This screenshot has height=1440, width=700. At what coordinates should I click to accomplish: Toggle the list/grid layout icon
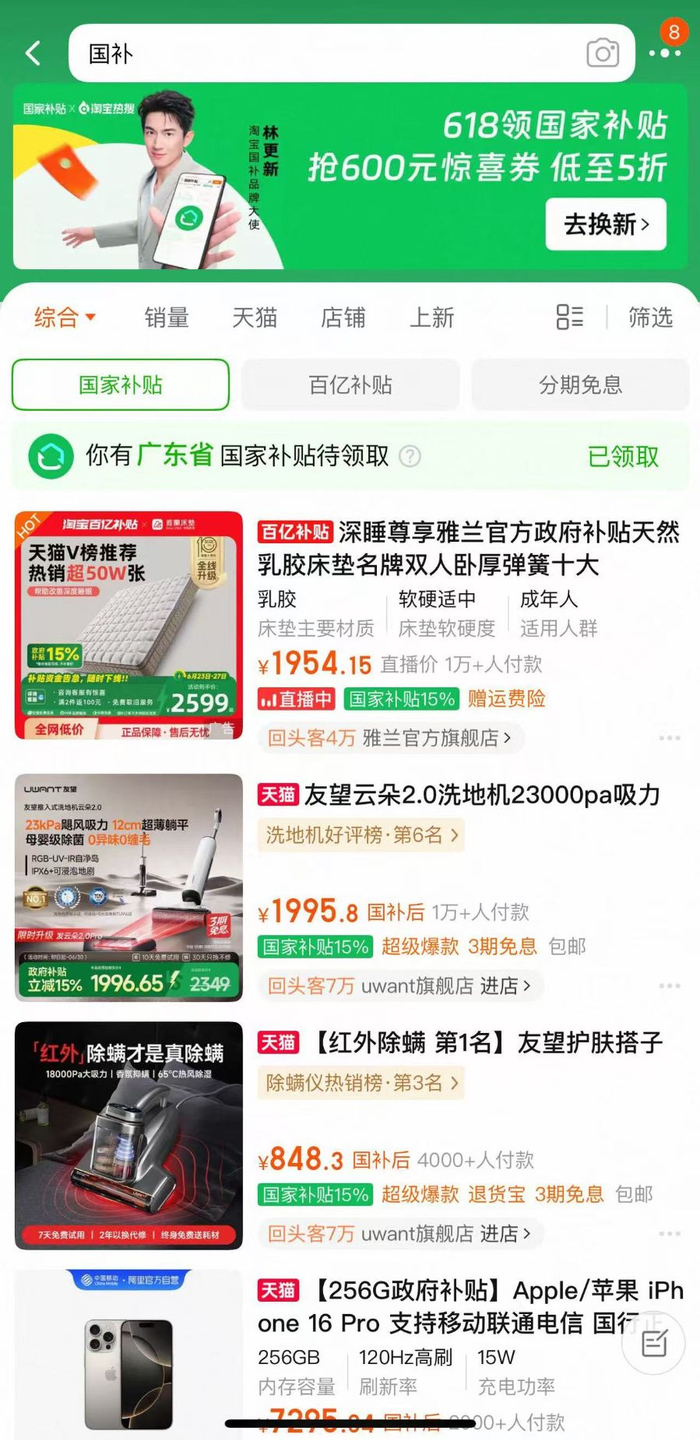pyautogui.click(x=569, y=317)
